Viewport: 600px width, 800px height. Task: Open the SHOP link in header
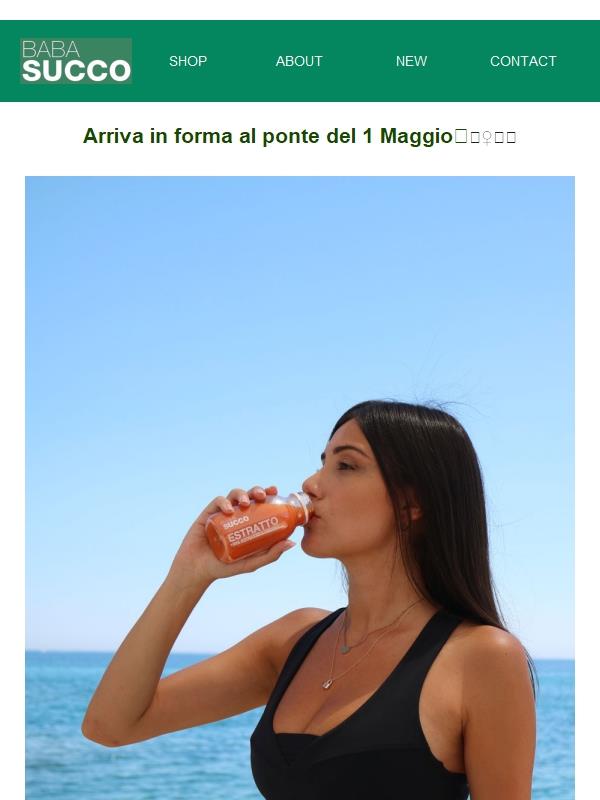tap(188, 61)
